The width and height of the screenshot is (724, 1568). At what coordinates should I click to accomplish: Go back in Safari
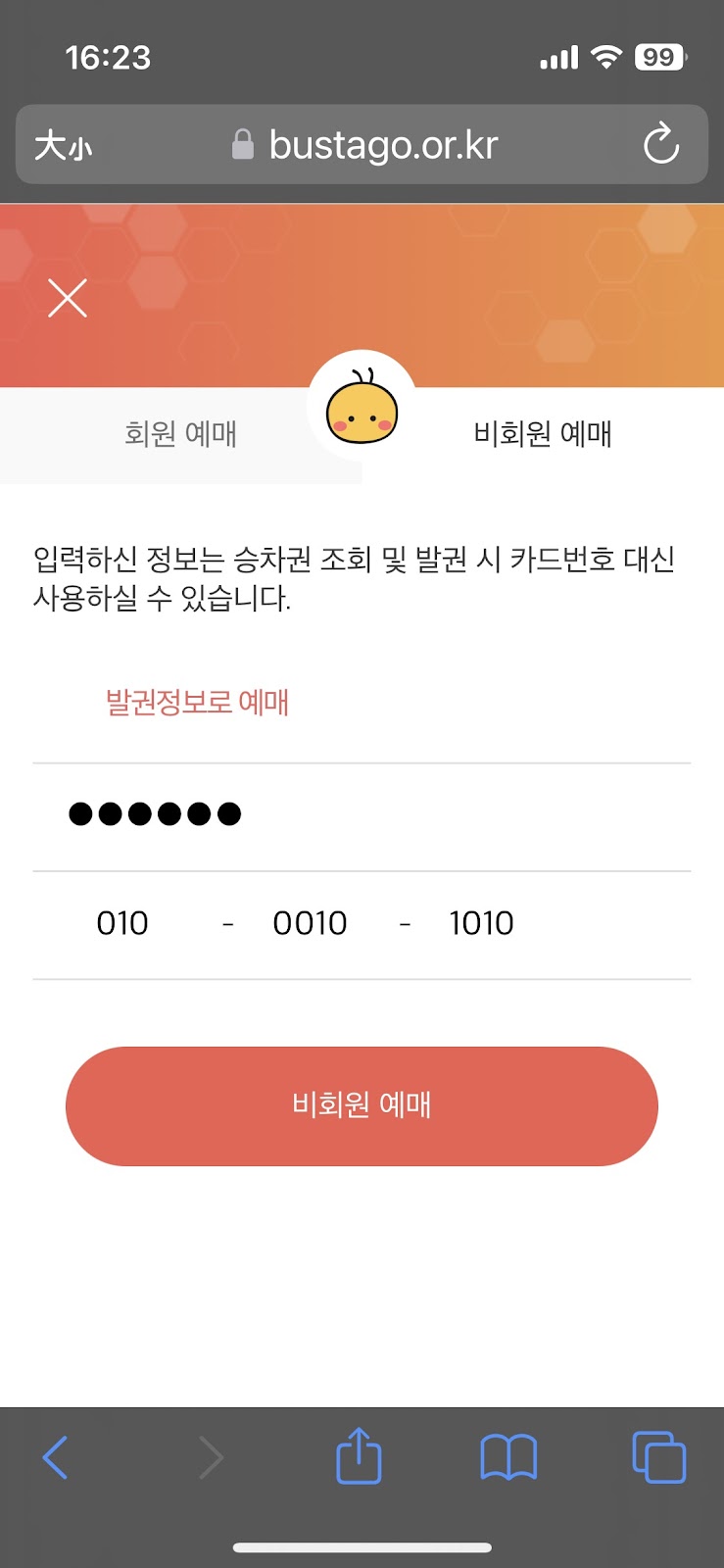point(56,1457)
